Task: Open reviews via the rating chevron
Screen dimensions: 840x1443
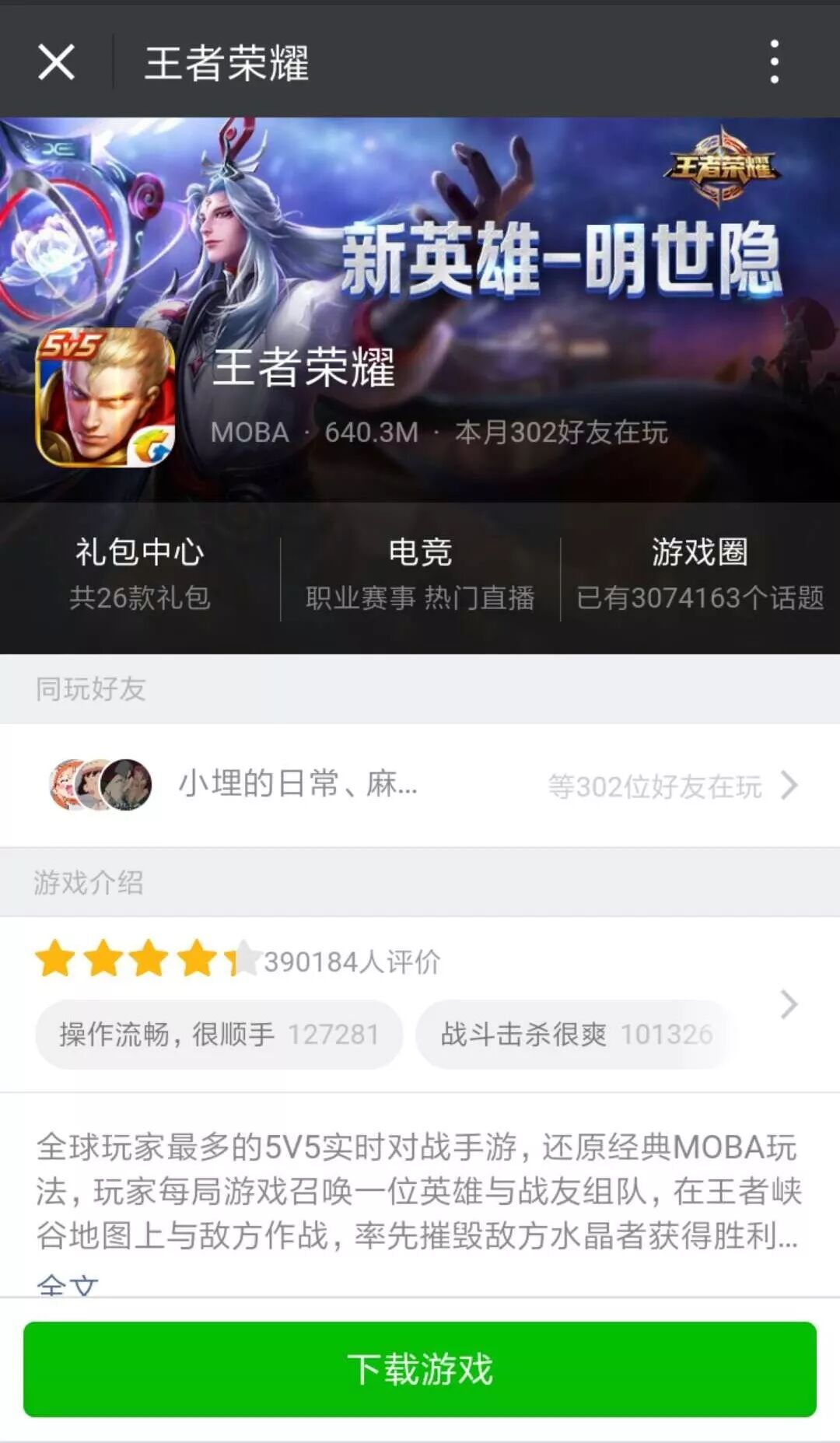Action: 789,1004
